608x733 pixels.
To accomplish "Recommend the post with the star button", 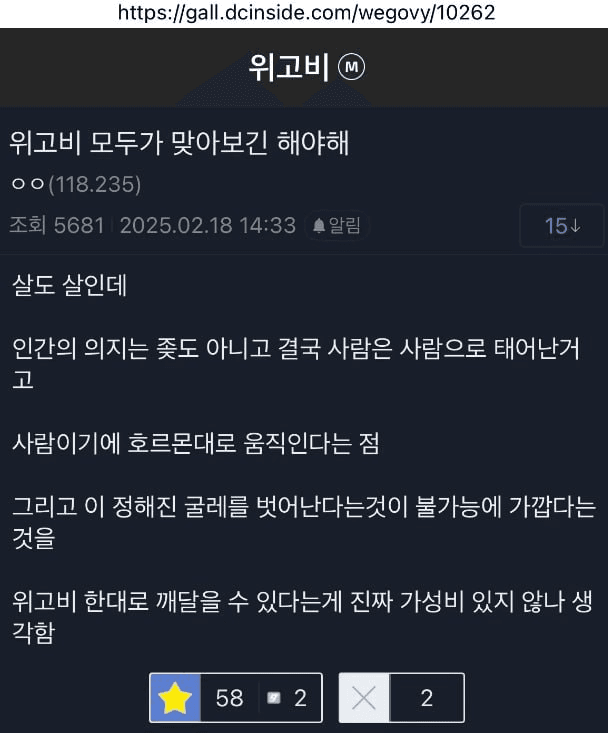I will pyautogui.click(x=176, y=698).
